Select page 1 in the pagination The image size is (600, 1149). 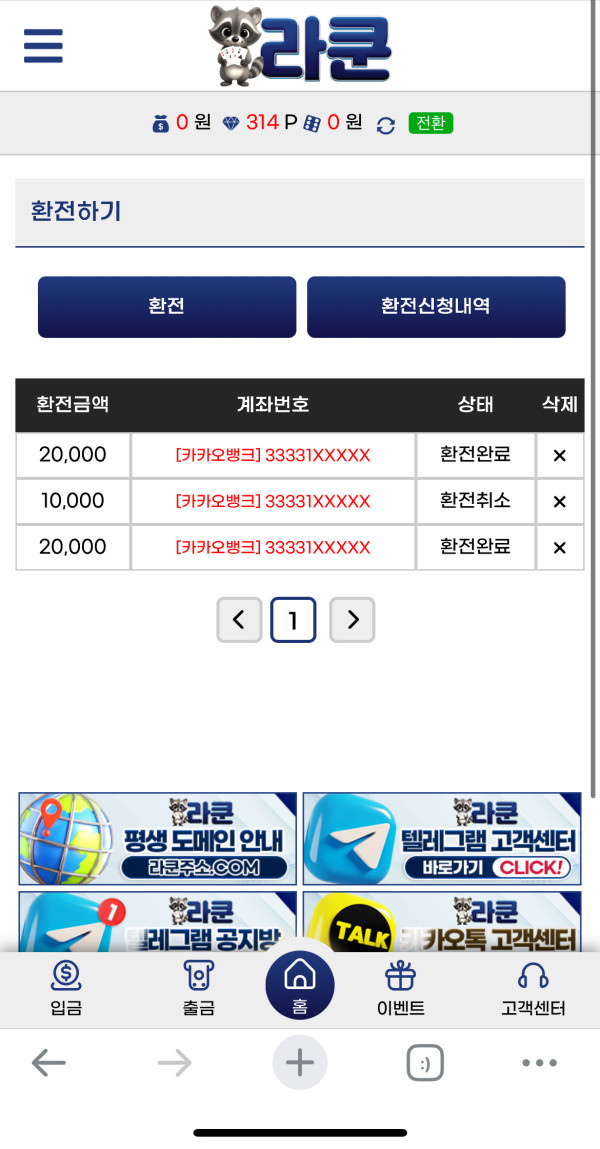[x=293, y=620]
